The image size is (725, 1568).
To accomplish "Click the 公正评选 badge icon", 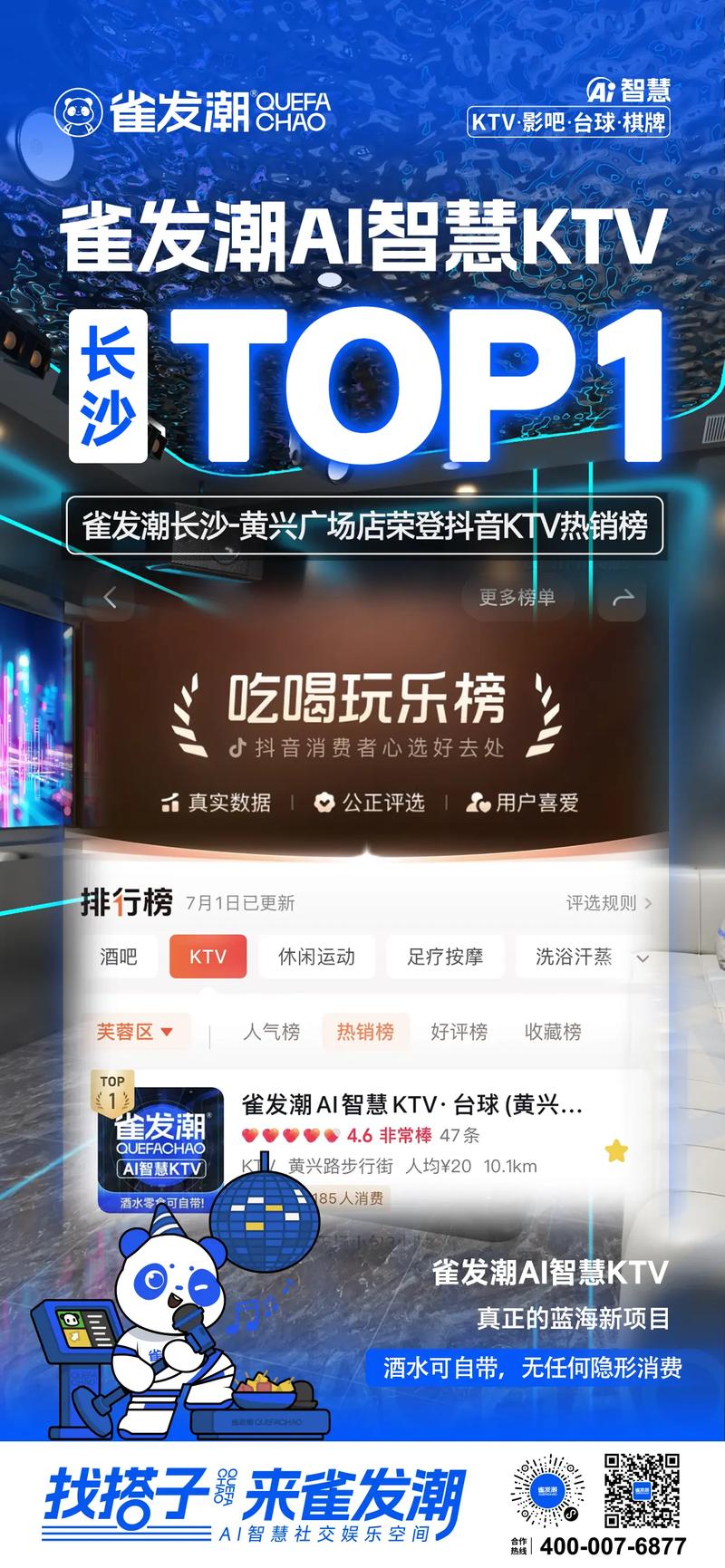I will tap(324, 802).
